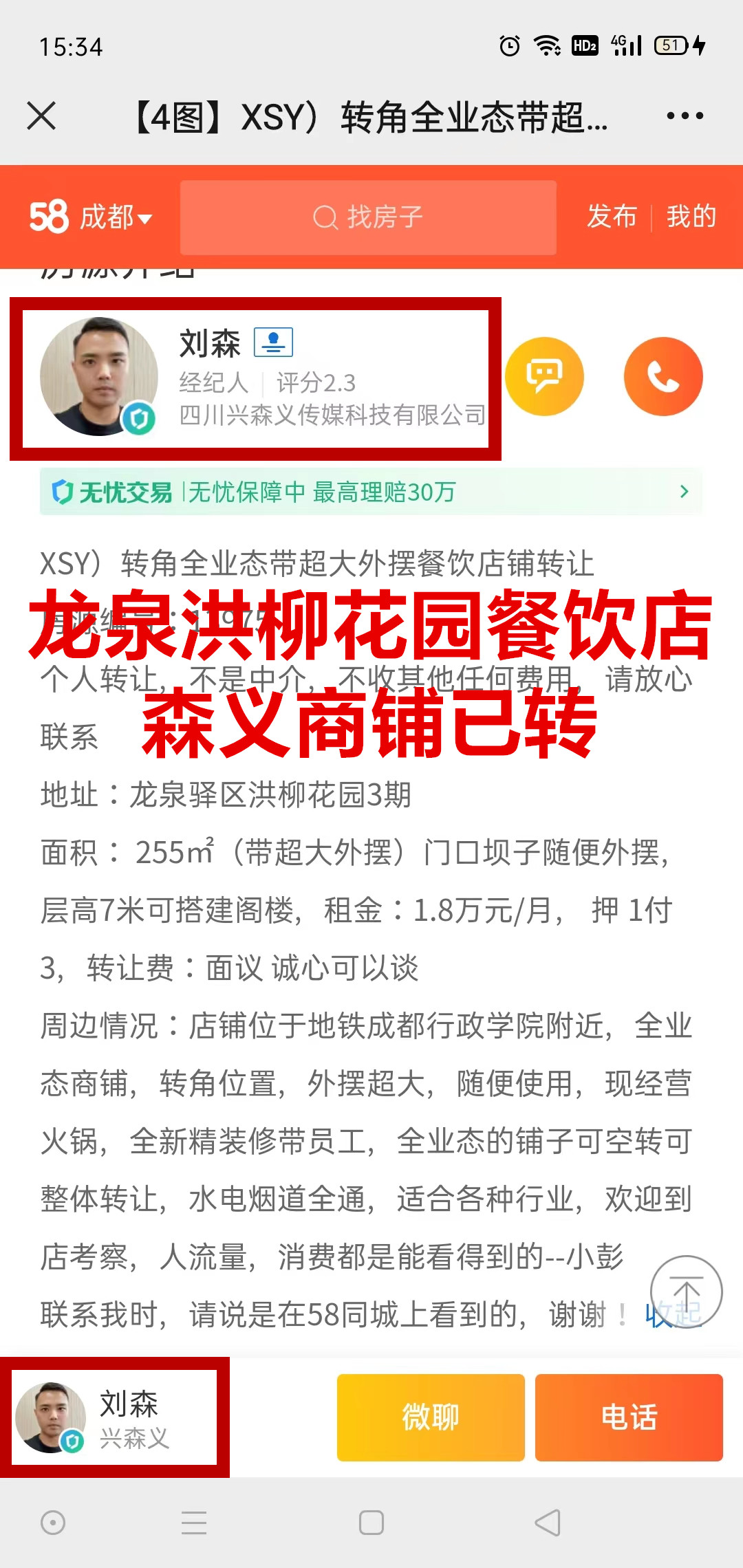Return to the system home screen

click(x=371, y=1523)
